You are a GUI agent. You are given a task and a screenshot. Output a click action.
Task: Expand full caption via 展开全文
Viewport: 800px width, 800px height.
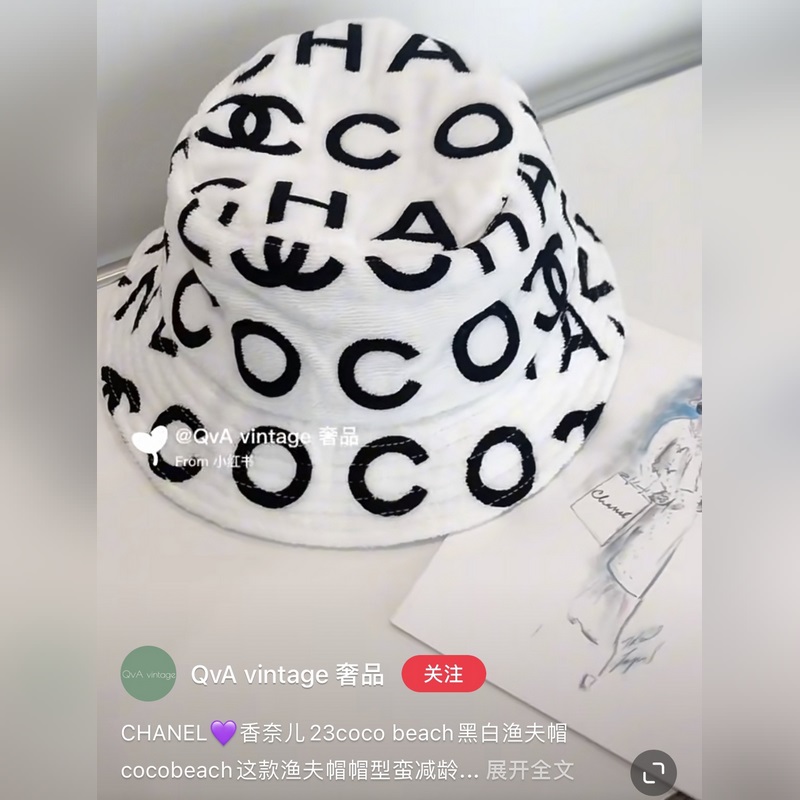click(530, 771)
